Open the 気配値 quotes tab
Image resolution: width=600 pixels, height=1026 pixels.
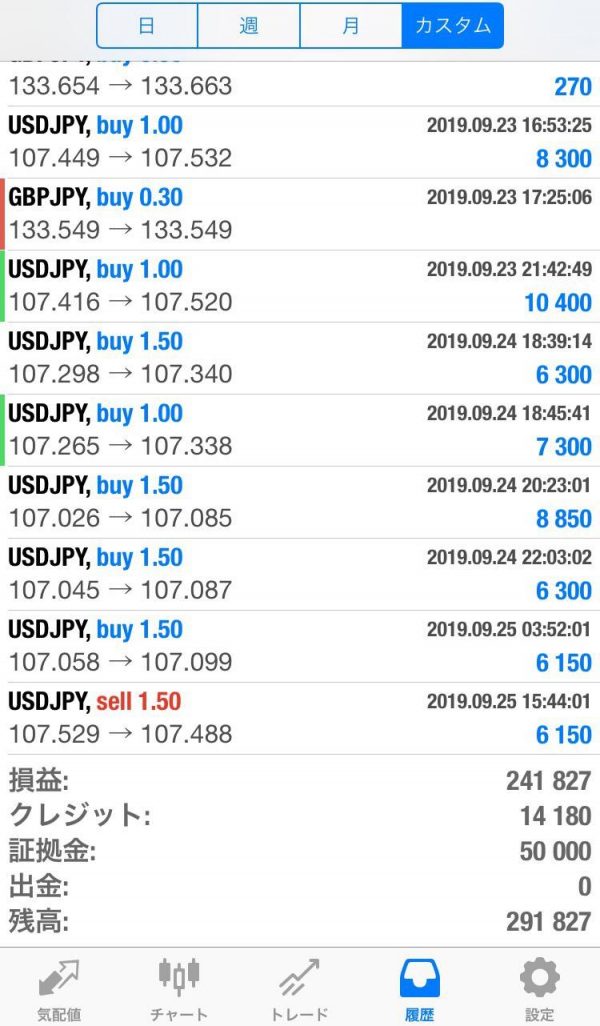tap(59, 988)
